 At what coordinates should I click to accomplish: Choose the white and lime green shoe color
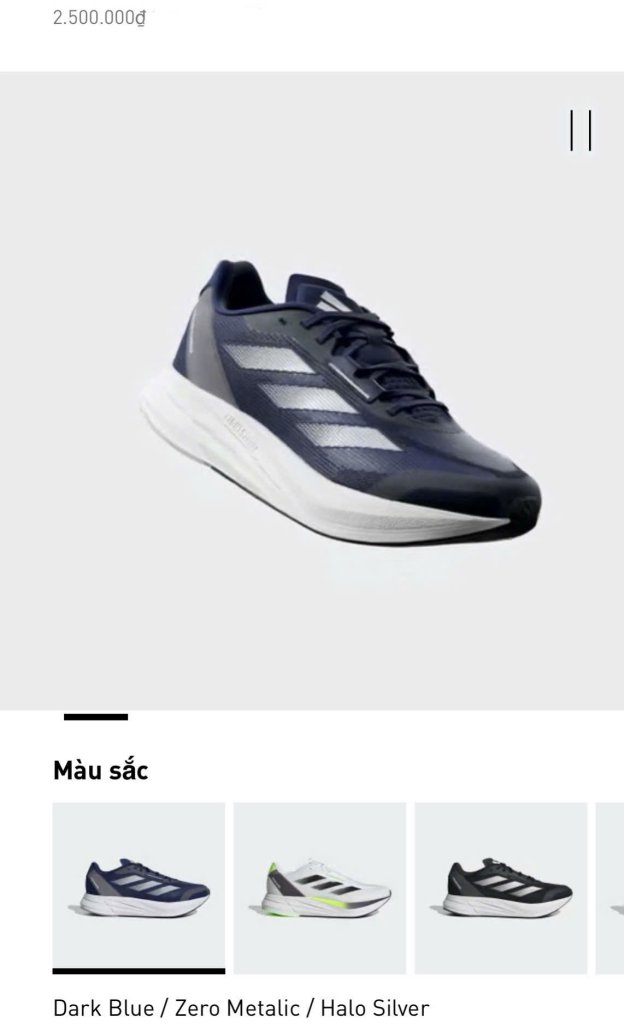click(320, 886)
